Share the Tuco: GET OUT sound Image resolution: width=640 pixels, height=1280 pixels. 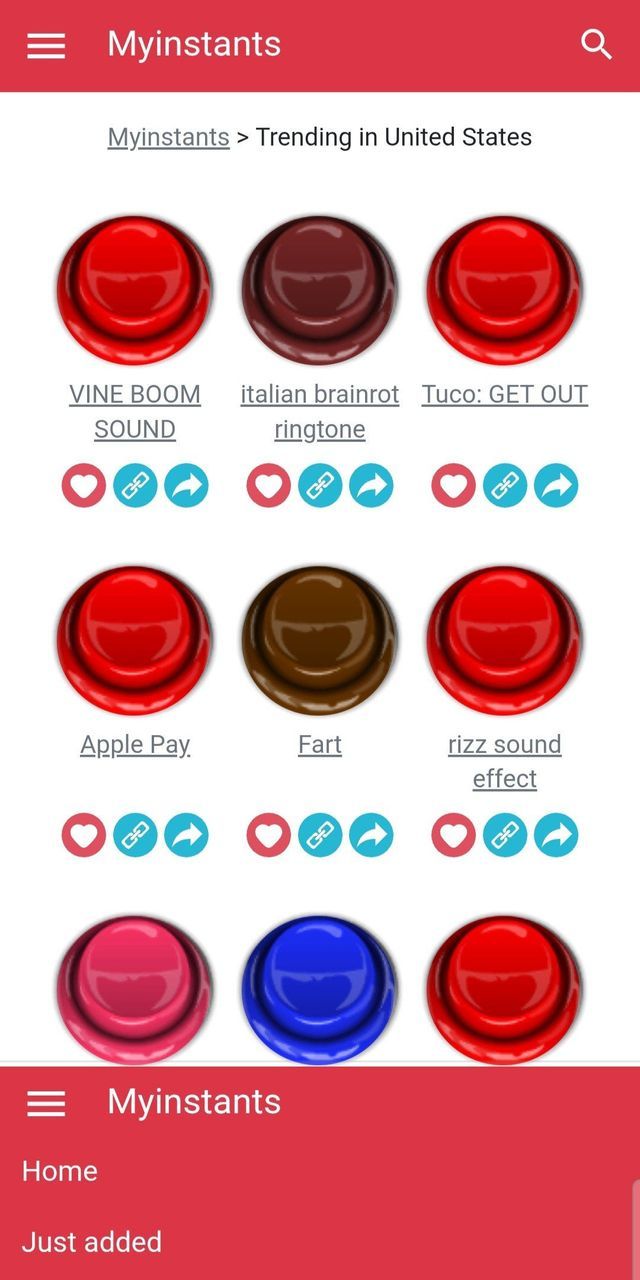click(556, 486)
